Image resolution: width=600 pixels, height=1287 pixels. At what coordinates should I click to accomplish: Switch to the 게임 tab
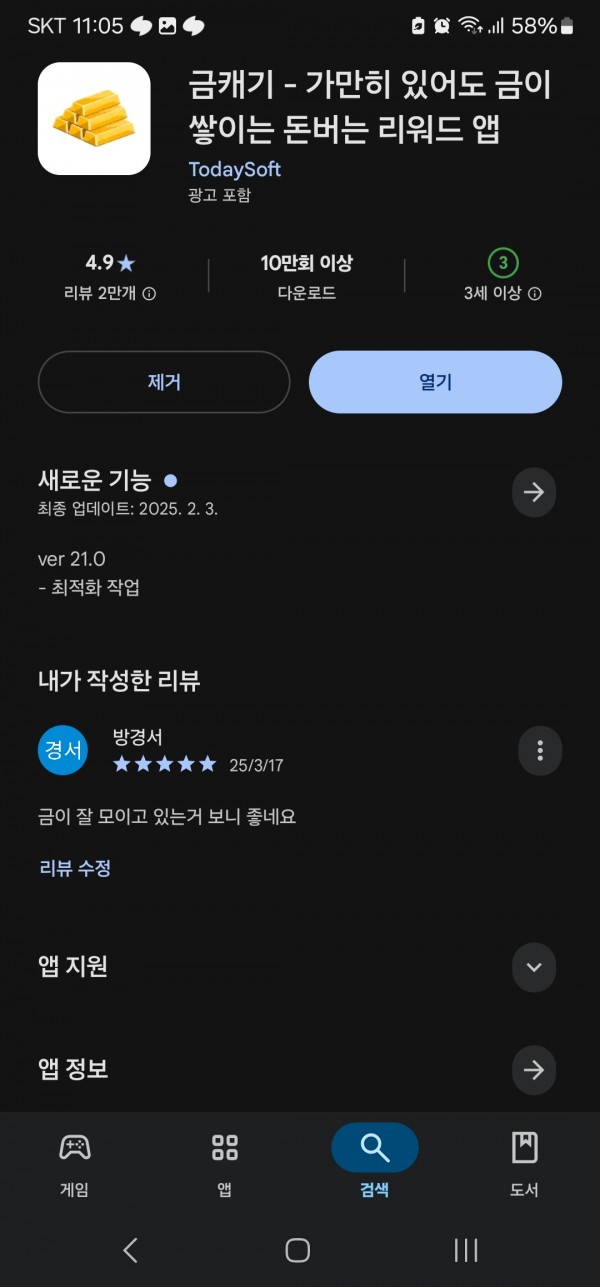[75, 1164]
